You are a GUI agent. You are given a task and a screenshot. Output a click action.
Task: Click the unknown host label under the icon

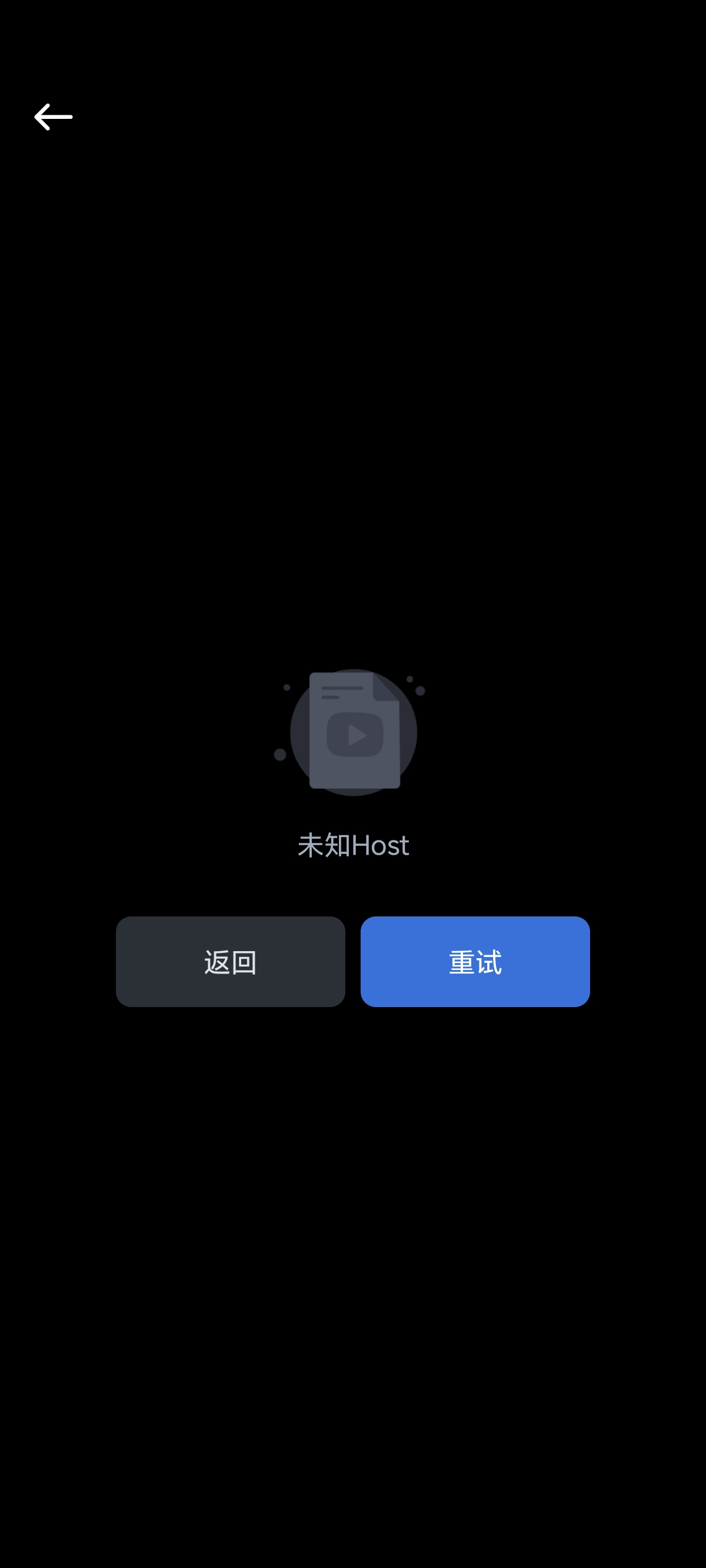[x=354, y=845]
